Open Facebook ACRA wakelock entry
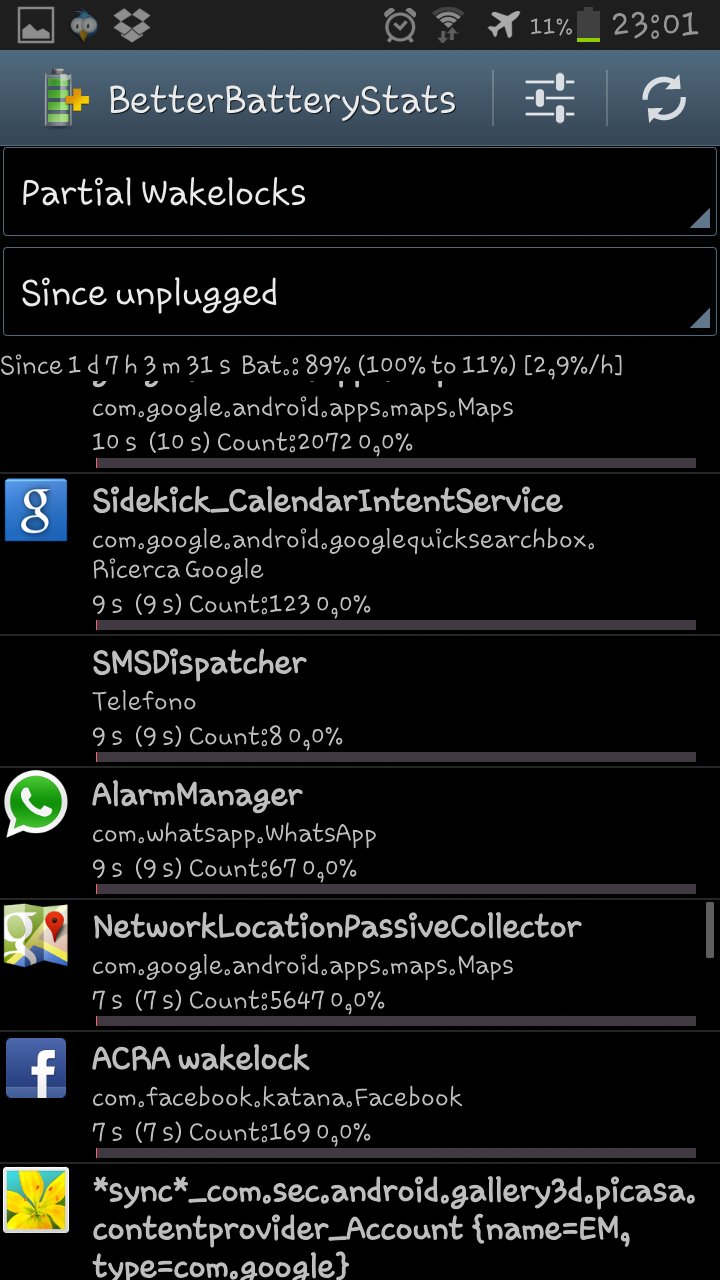Screen dimensions: 720x1280 coord(360,1097)
